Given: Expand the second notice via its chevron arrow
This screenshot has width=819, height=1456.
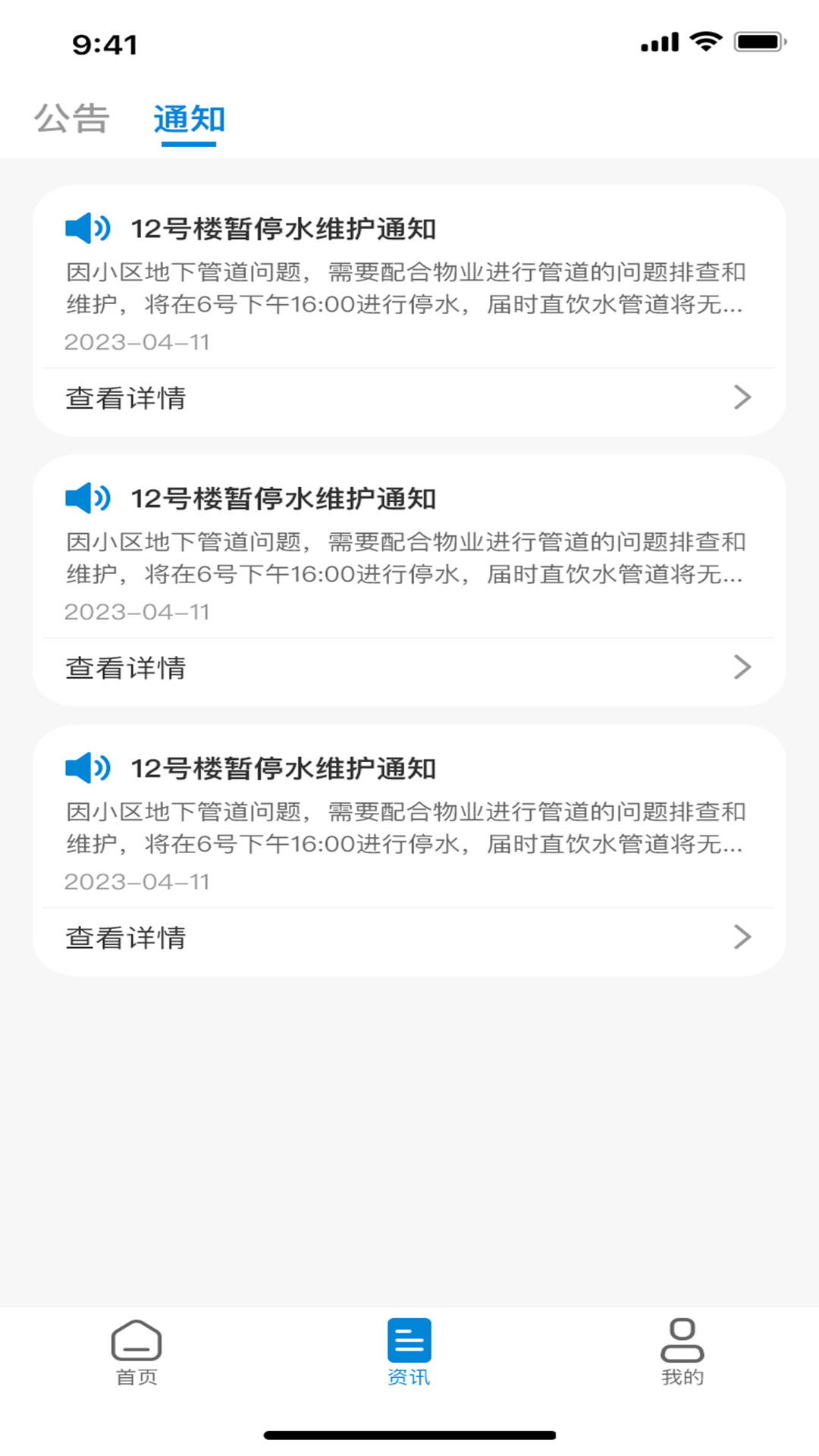Looking at the screenshot, I should [742, 667].
